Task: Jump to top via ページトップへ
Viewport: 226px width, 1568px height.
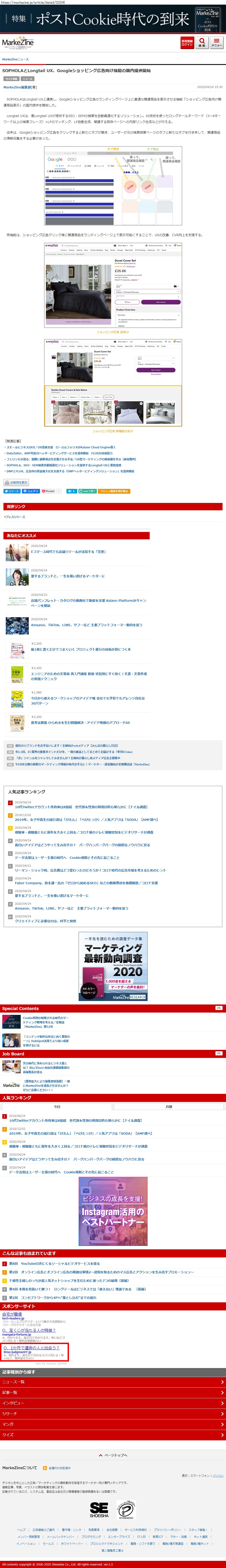Action: coord(113,1455)
